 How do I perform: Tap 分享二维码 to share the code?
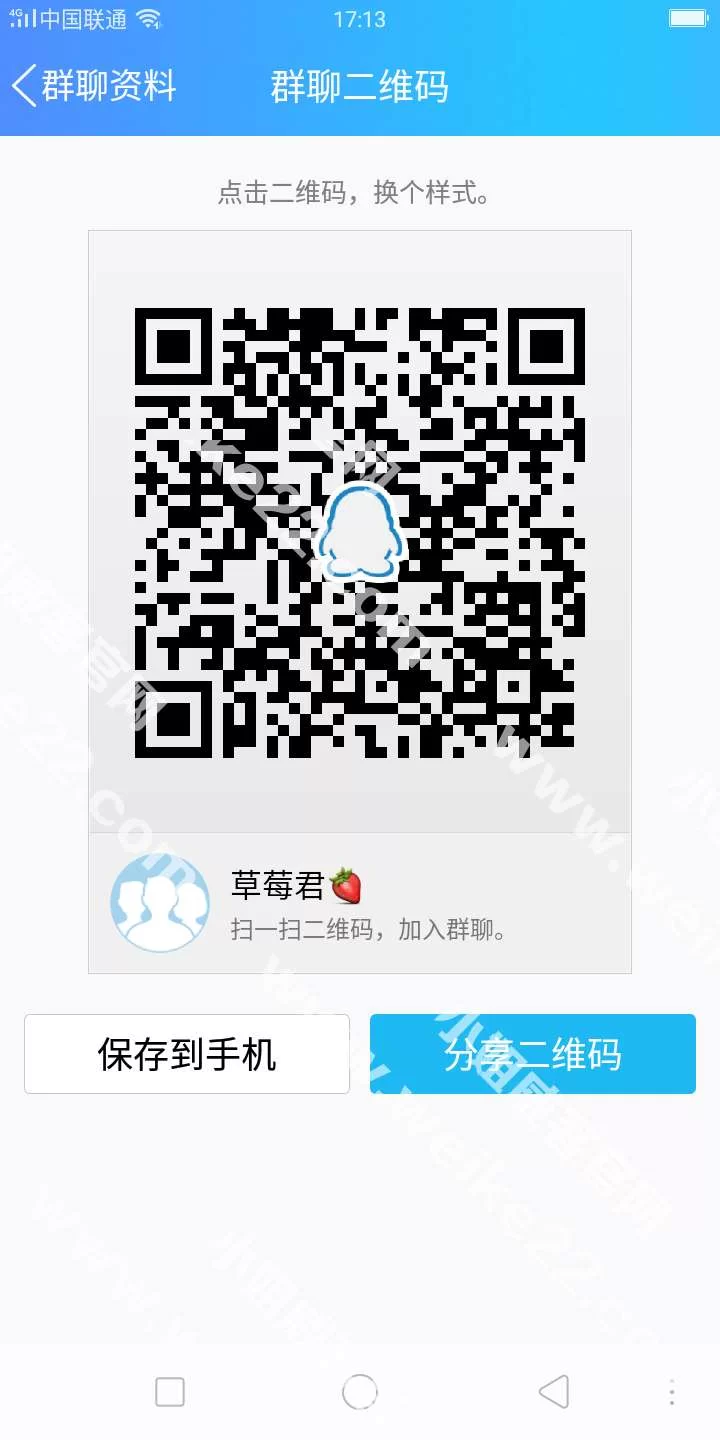(532, 1054)
